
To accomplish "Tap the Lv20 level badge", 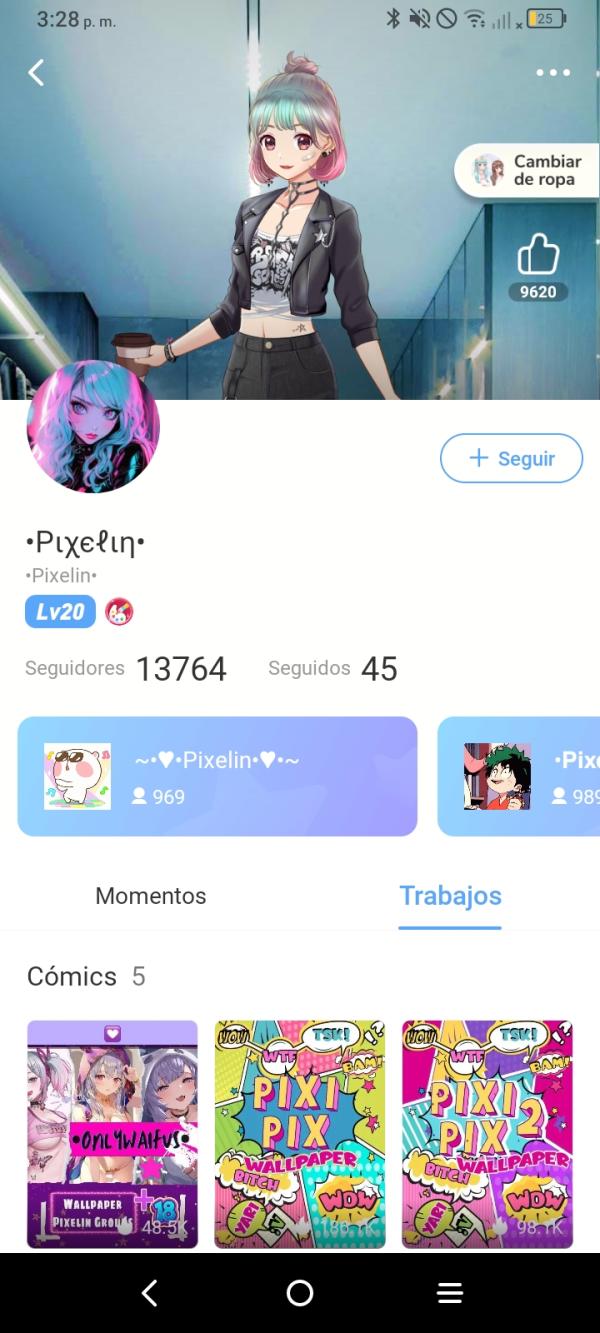I will pyautogui.click(x=60, y=611).
